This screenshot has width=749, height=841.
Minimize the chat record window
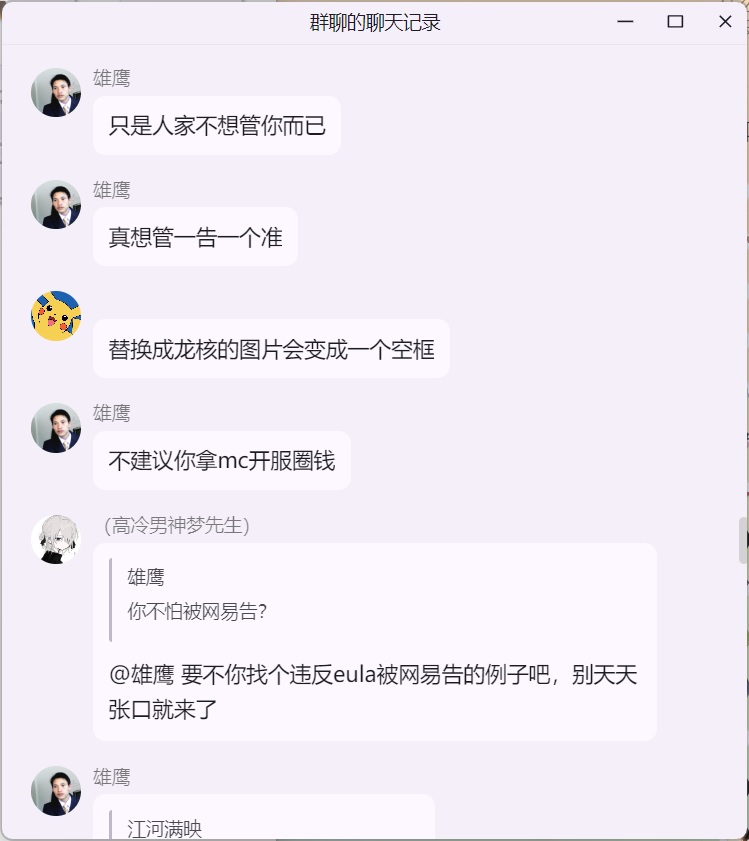[x=626, y=22]
